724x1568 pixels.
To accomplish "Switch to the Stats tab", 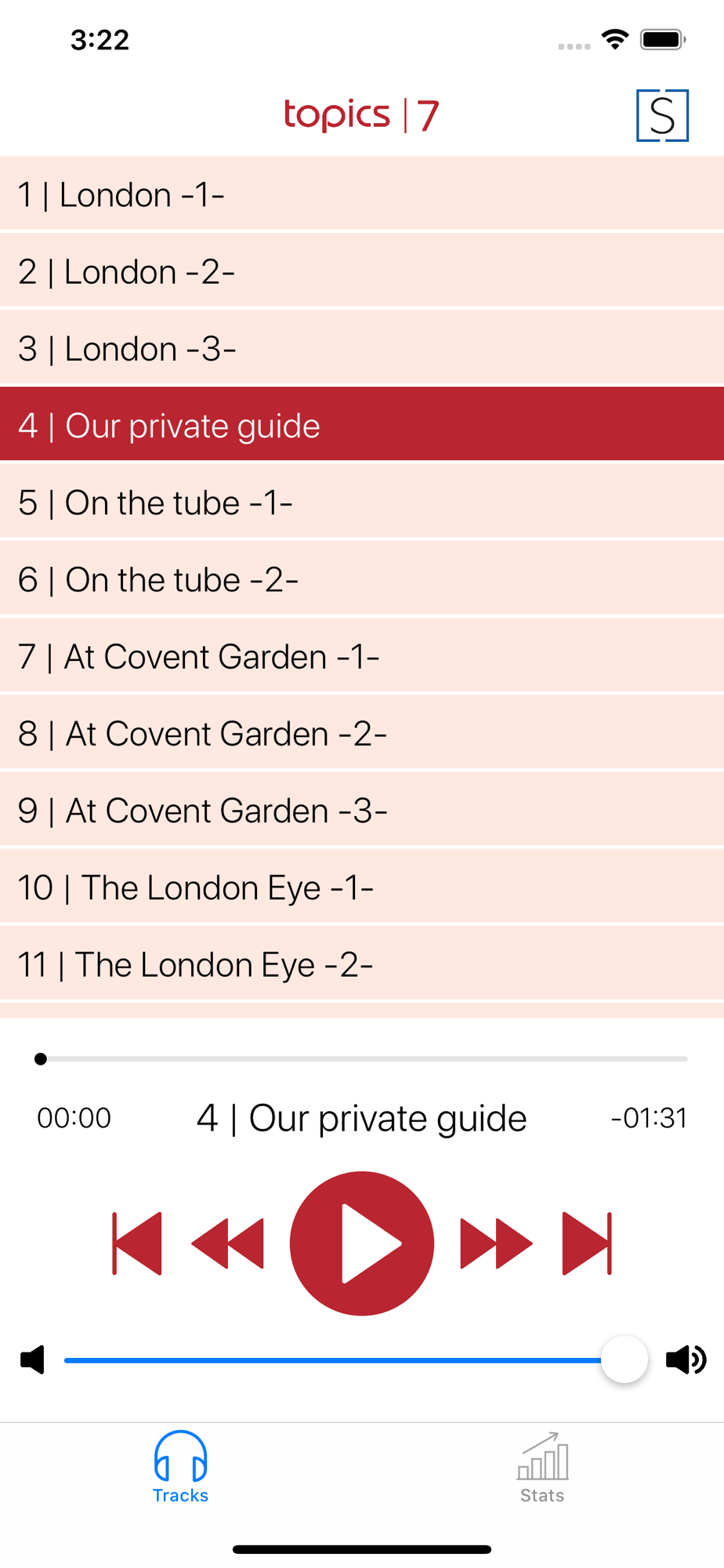I will [542, 1468].
